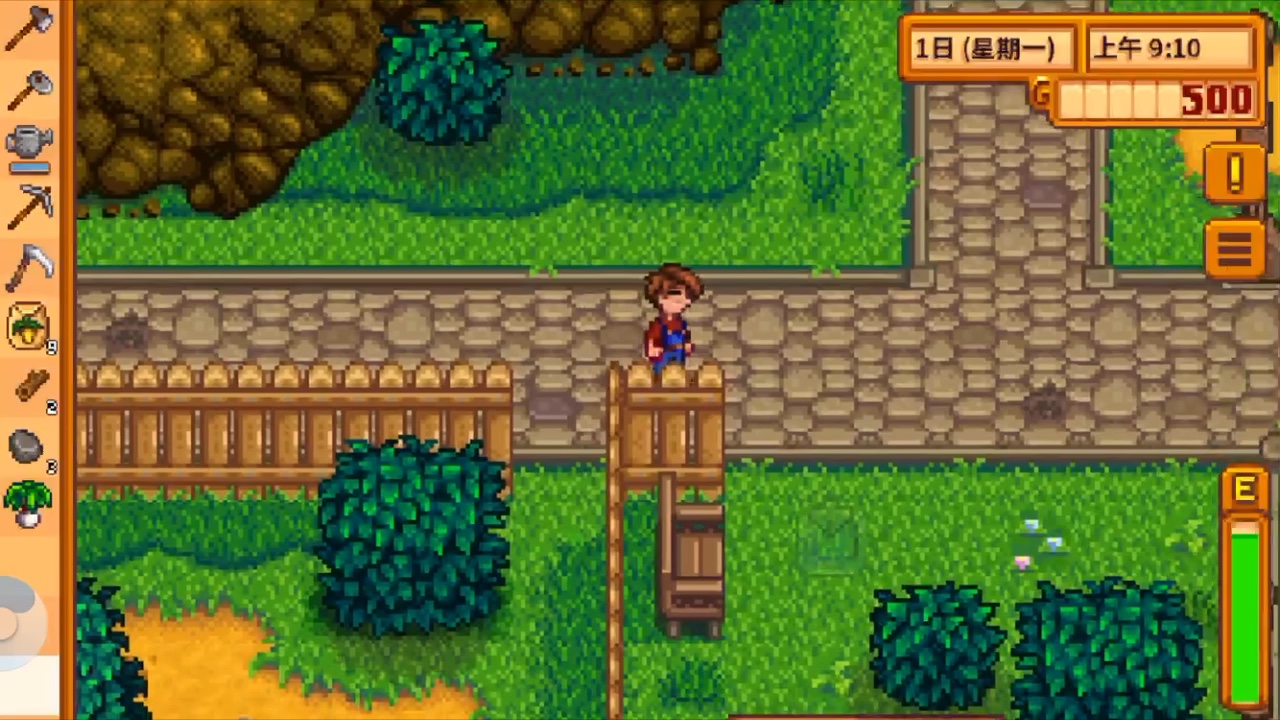Image resolution: width=1280 pixels, height=720 pixels.
Task: Open the game menu button
Action: [x=1234, y=247]
